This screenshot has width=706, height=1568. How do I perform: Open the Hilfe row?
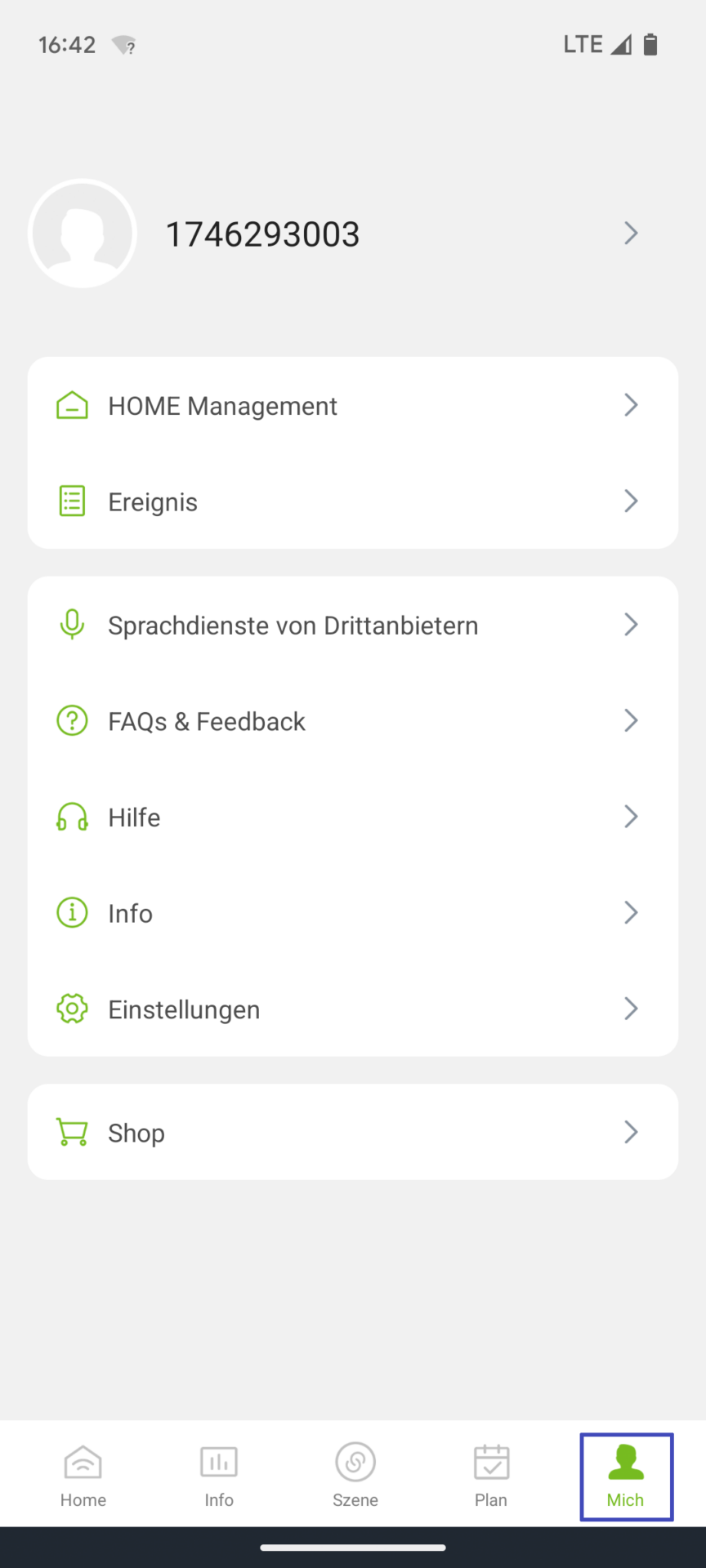(x=353, y=817)
